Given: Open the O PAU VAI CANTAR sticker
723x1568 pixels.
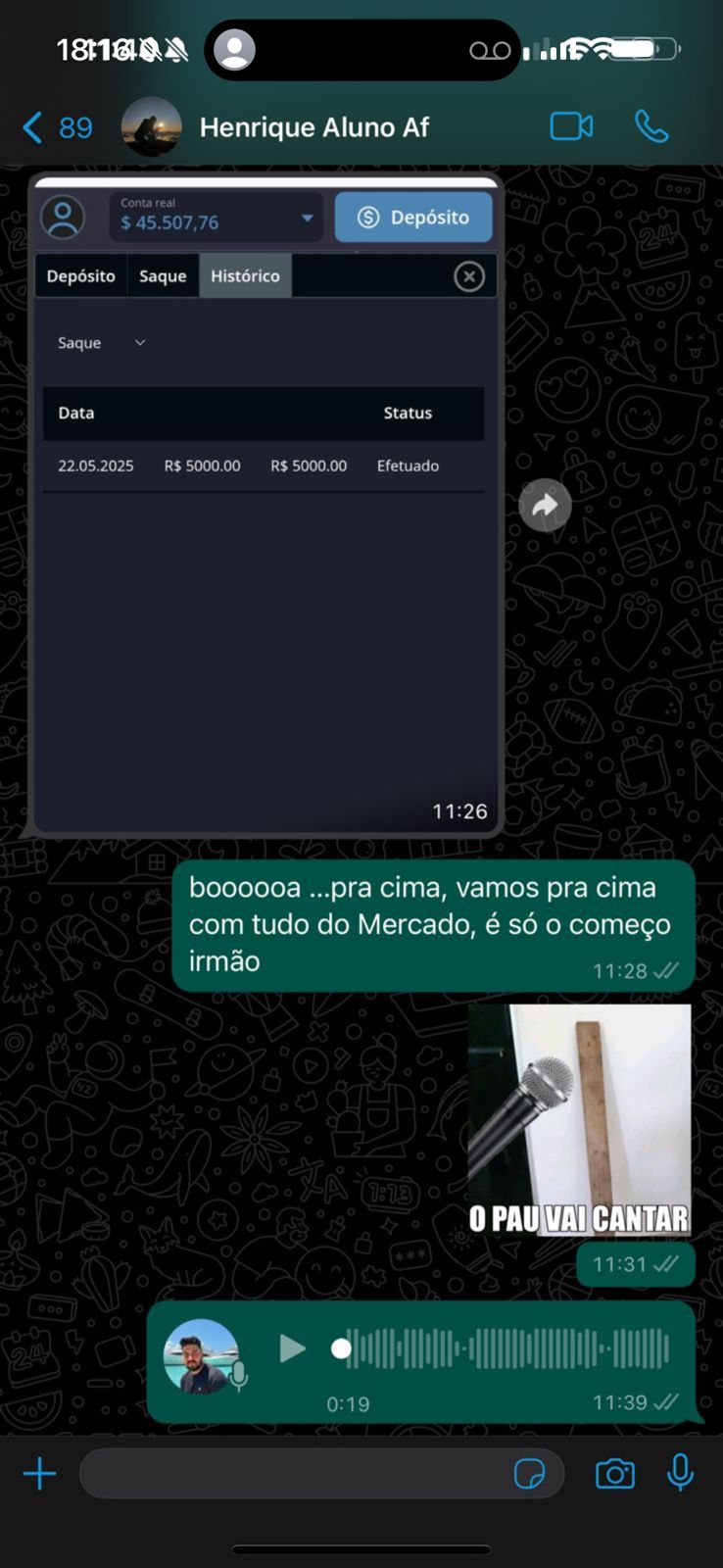Looking at the screenshot, I should 579,1119.
